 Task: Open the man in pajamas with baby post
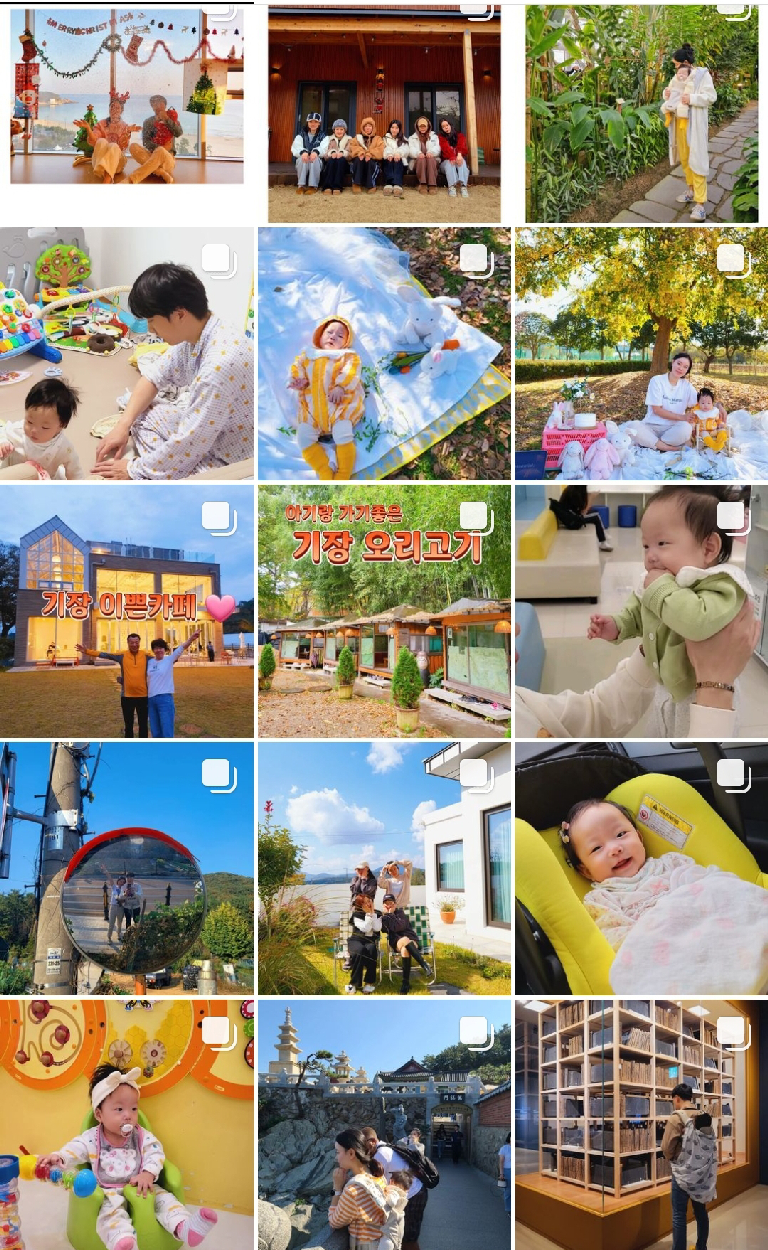pos(127,355)
